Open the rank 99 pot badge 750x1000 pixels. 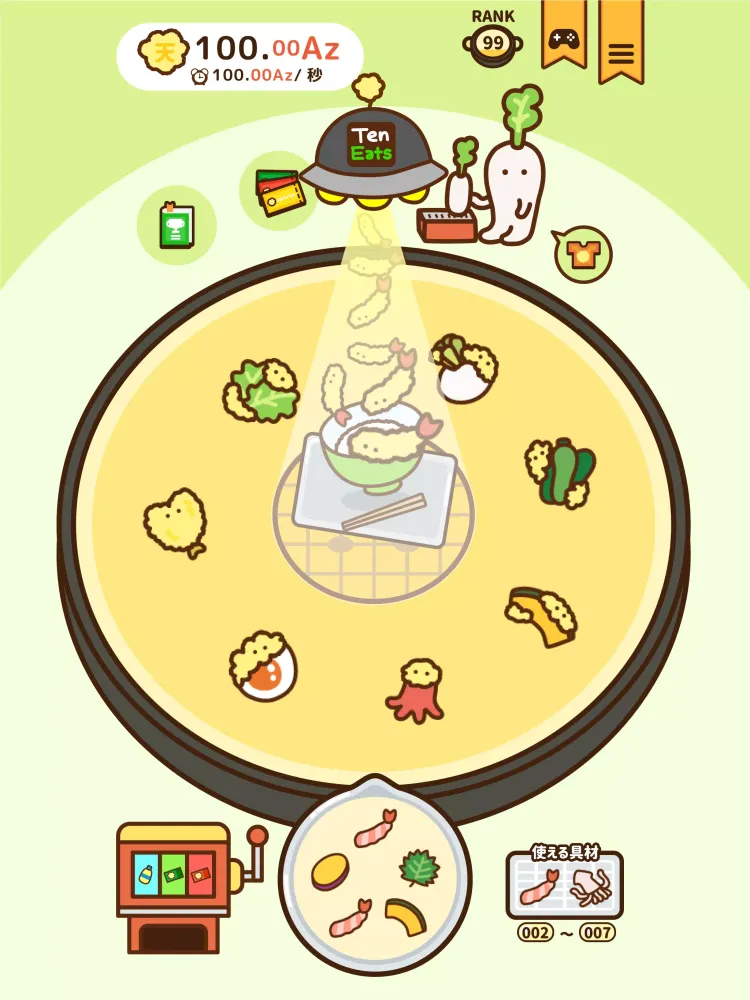(x=492, y=43)
